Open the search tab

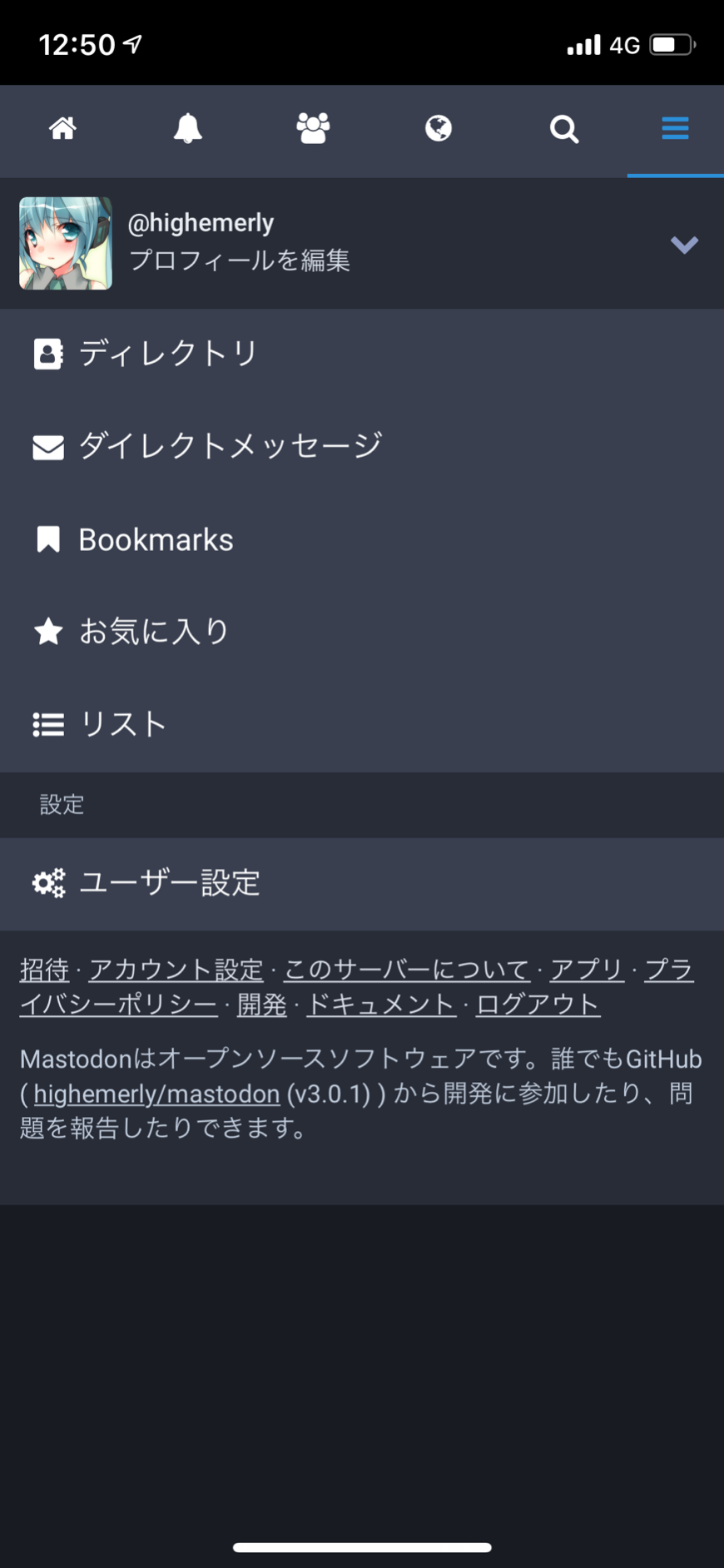[564, 129]
